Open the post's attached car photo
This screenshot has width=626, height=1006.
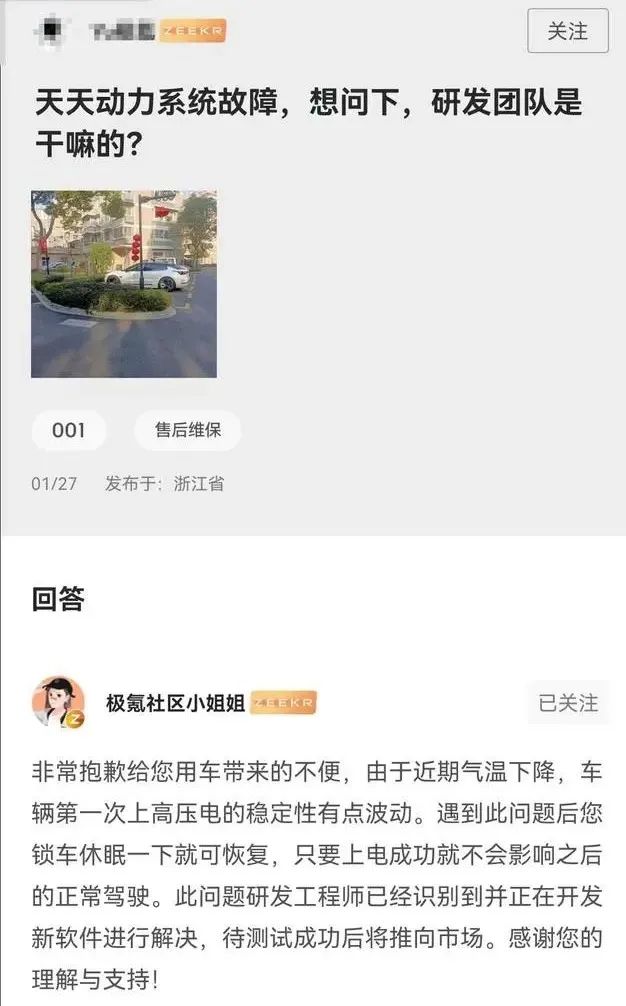(124, 284)
